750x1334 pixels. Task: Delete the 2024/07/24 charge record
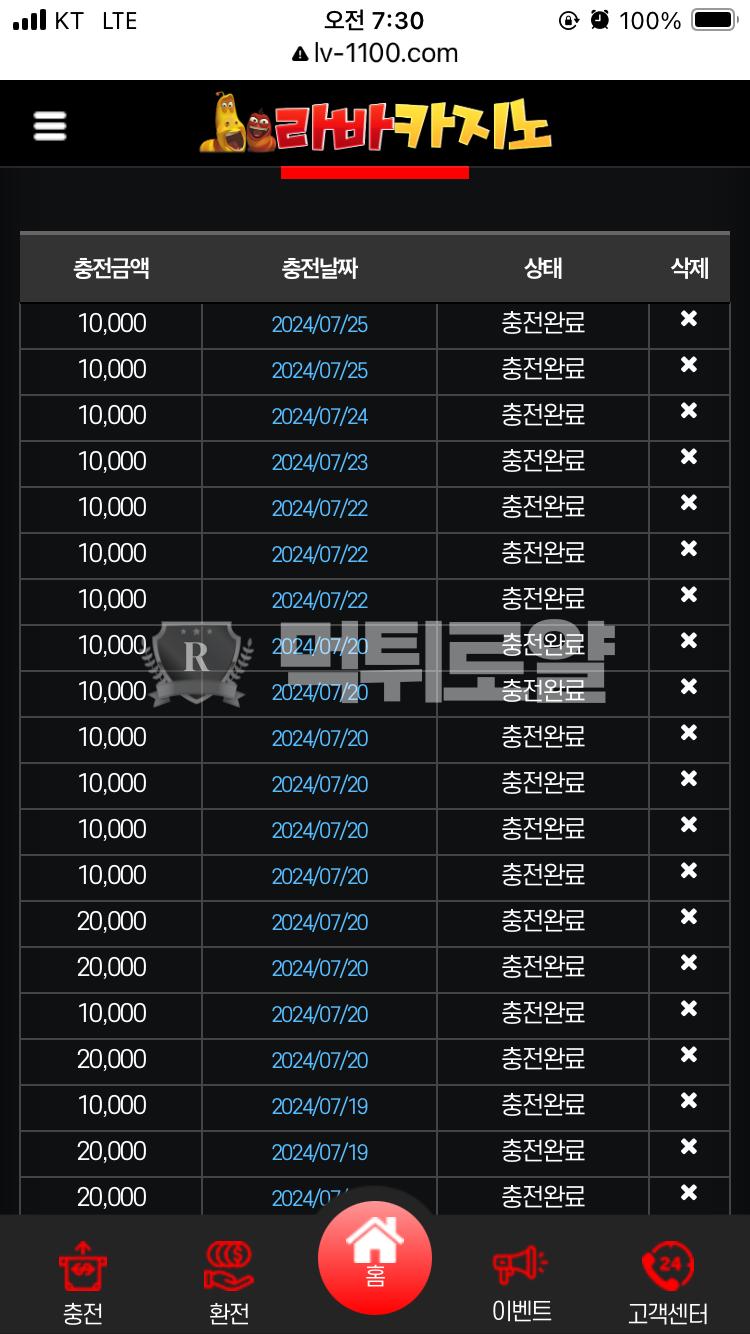689,411
